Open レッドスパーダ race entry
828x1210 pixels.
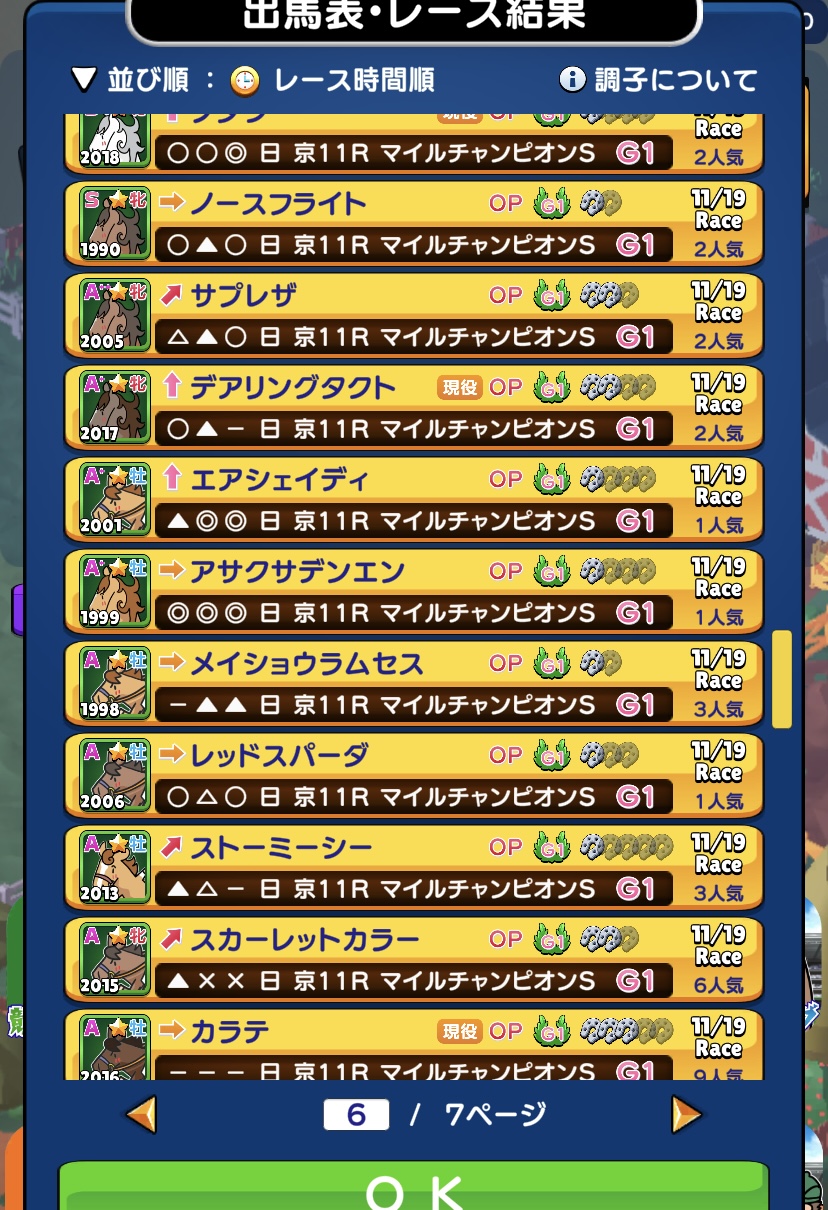coord(412,776)
